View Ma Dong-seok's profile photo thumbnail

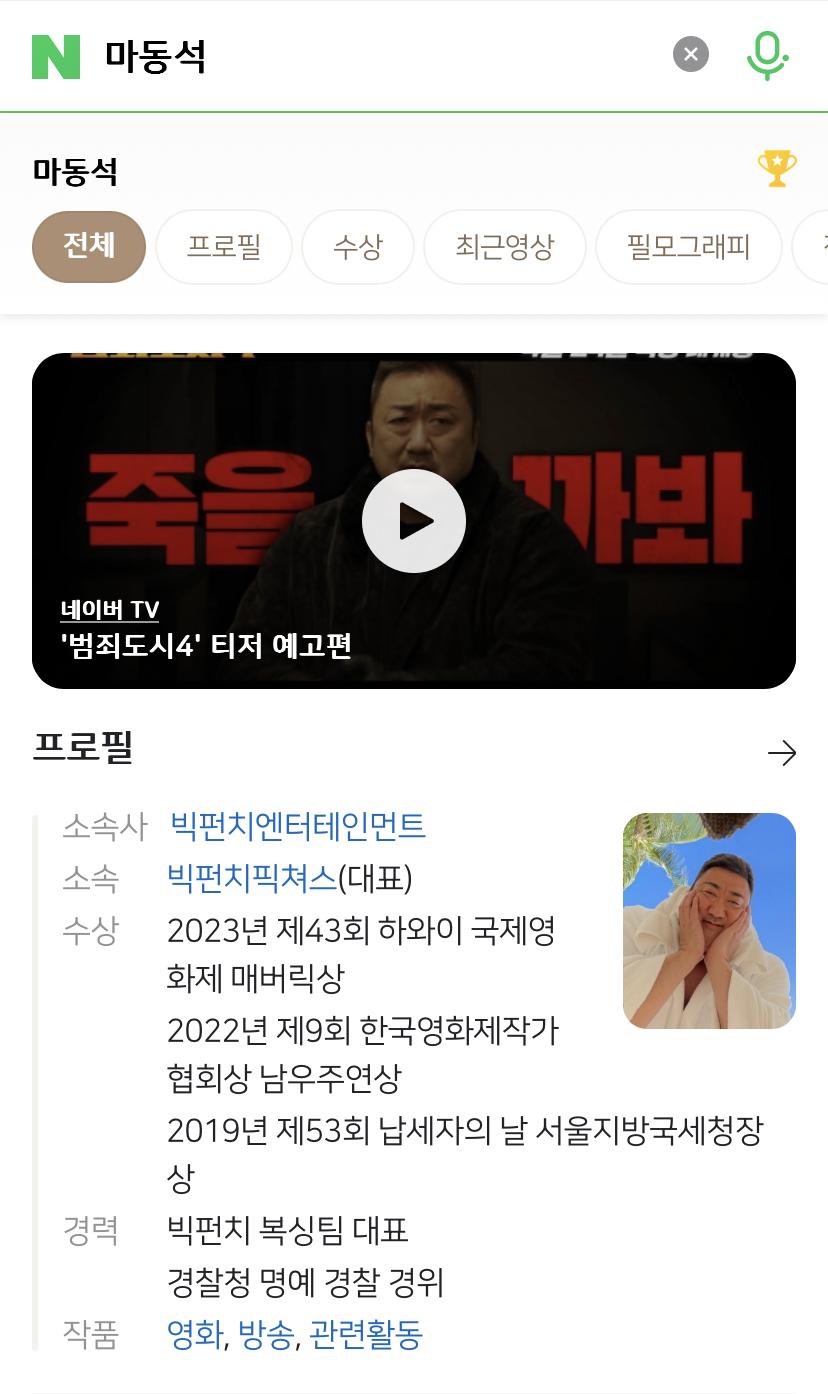coord(708,920)
